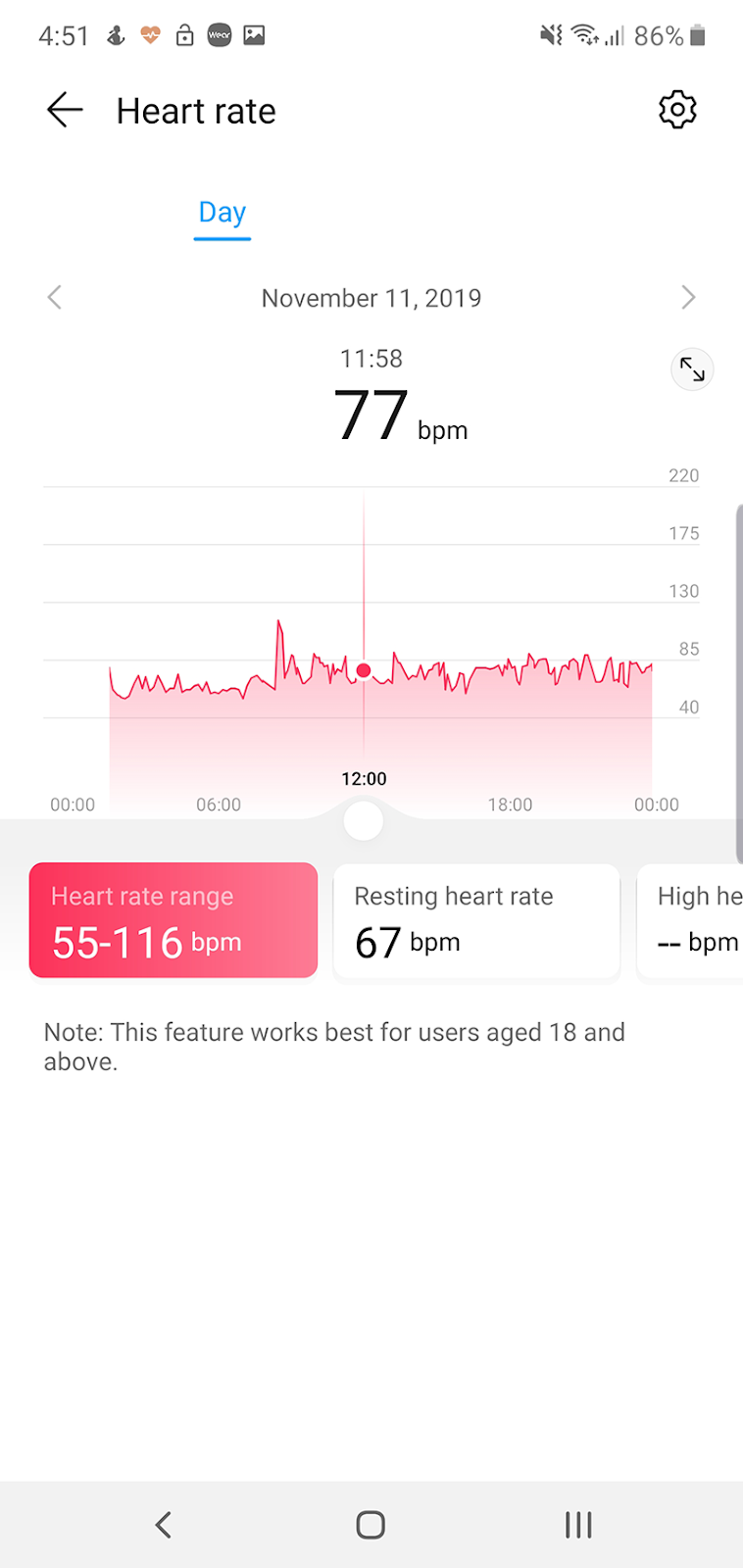Go to the next day
Image resolution: width=743 pixels, height=1568 pixels.
tap(688, 297)
